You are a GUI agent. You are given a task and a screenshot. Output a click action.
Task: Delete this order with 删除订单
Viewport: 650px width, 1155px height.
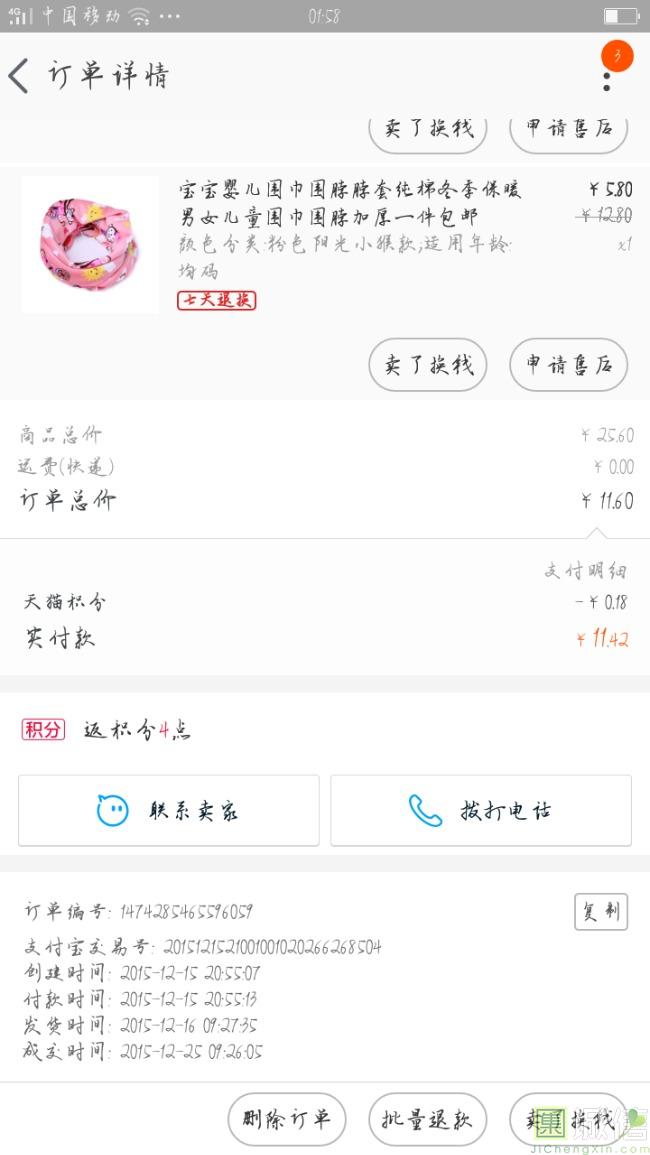286,1119
